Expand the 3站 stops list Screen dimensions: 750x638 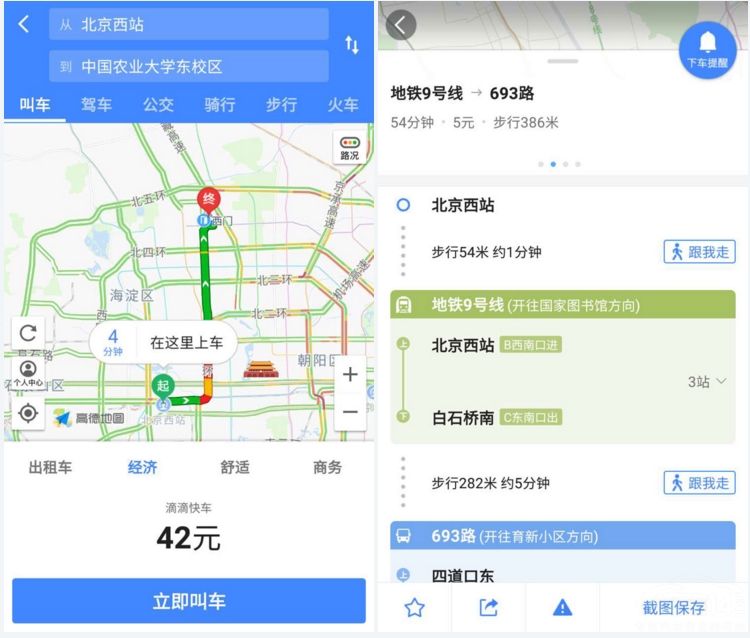[707, 382]
